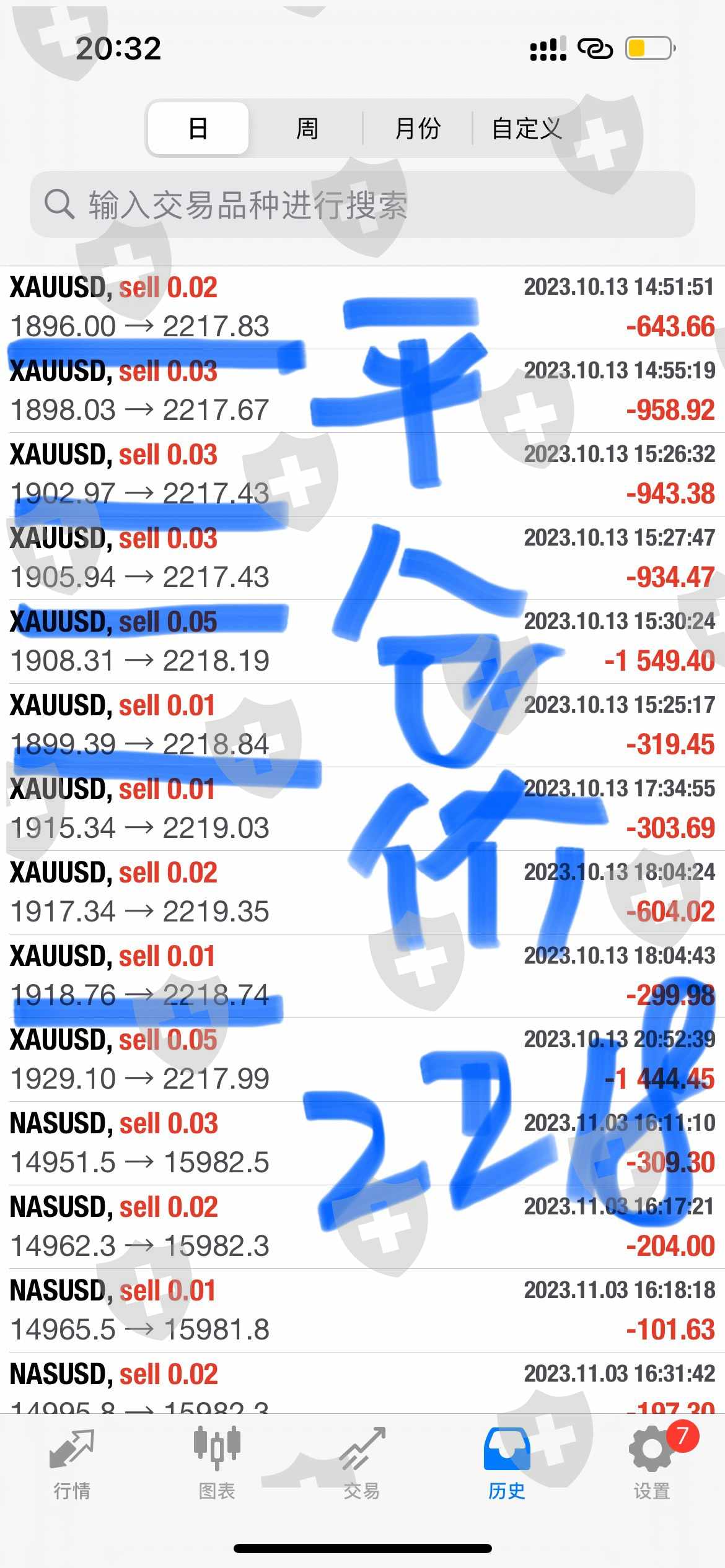
Task: Open the XAUUSD trade closed at 15:27:47
Action: click(362, 558)
